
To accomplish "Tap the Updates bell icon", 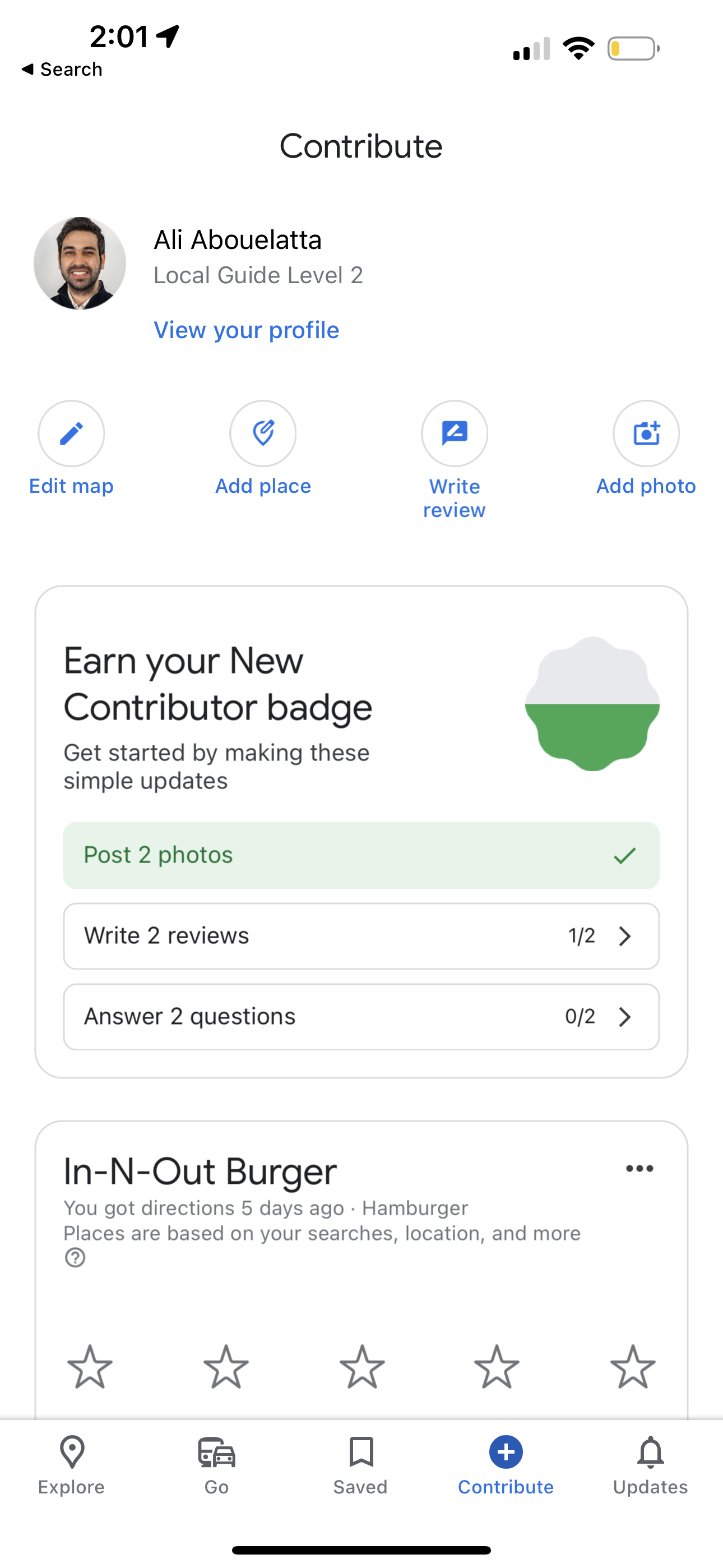I will [x=650, y=1454].
